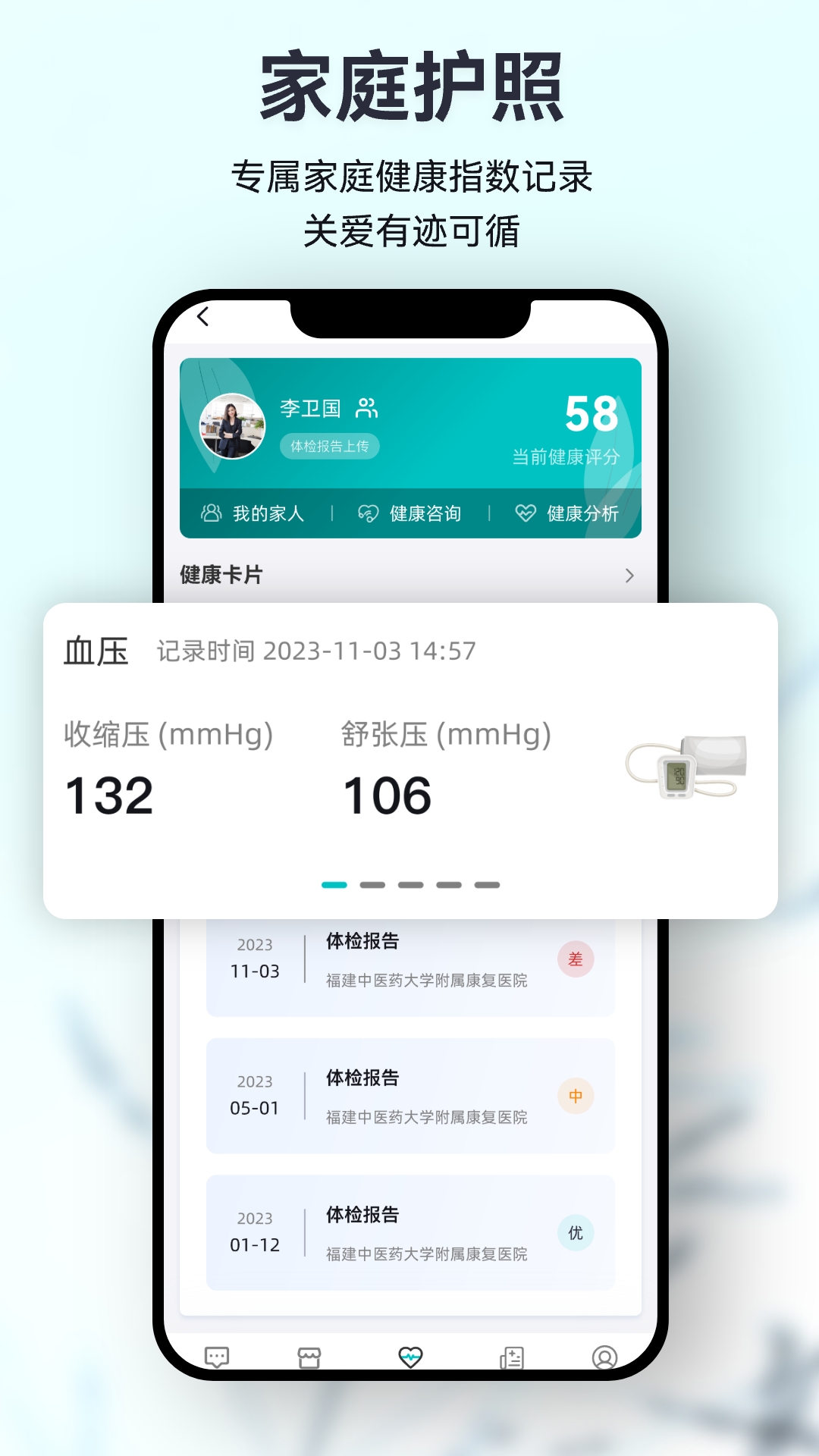Tap the 差 rating badge on 11-03 report
Screen dimensions: 819x1456
click(x=575, y=959)
